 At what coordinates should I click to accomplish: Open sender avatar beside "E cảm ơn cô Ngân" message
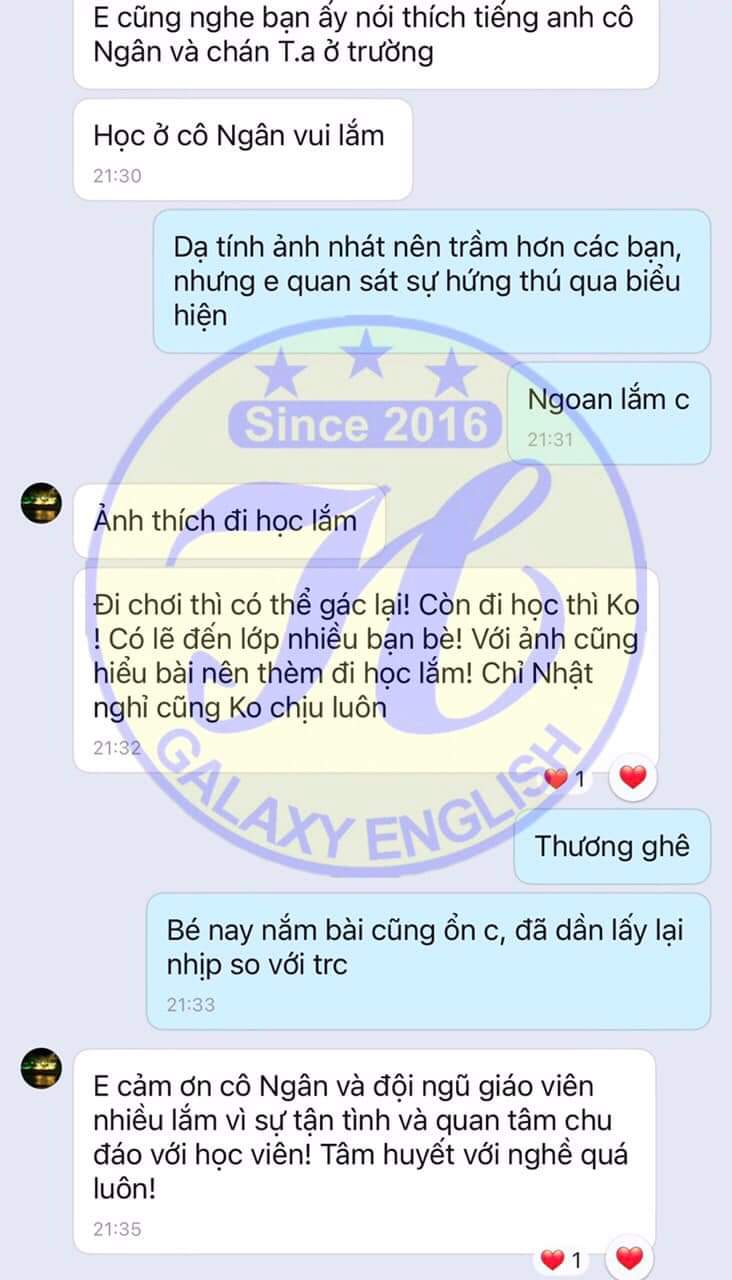41,1067
